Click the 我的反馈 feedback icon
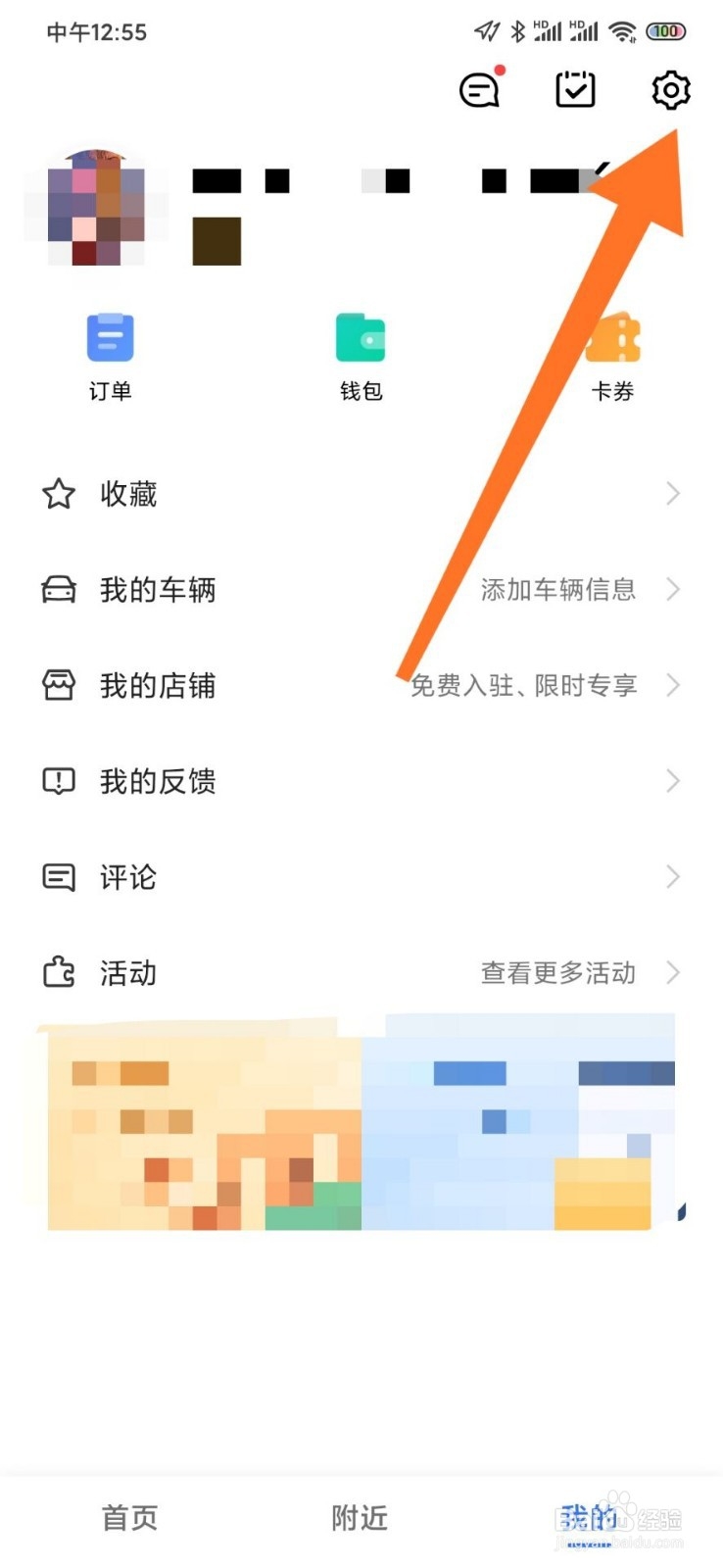723x1568 pixels. [x=58, y=781]
